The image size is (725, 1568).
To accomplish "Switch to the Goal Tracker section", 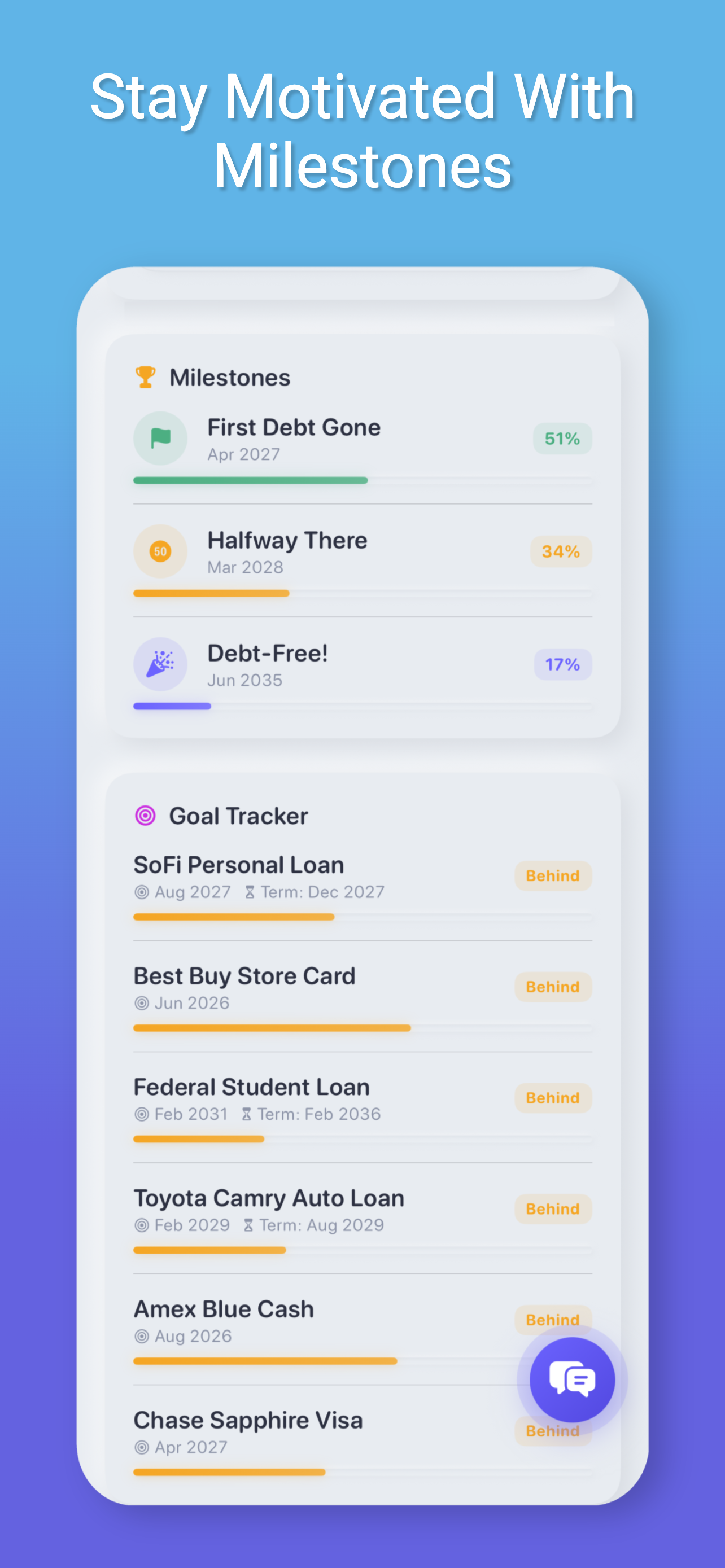I will click(x=239, y=815).
